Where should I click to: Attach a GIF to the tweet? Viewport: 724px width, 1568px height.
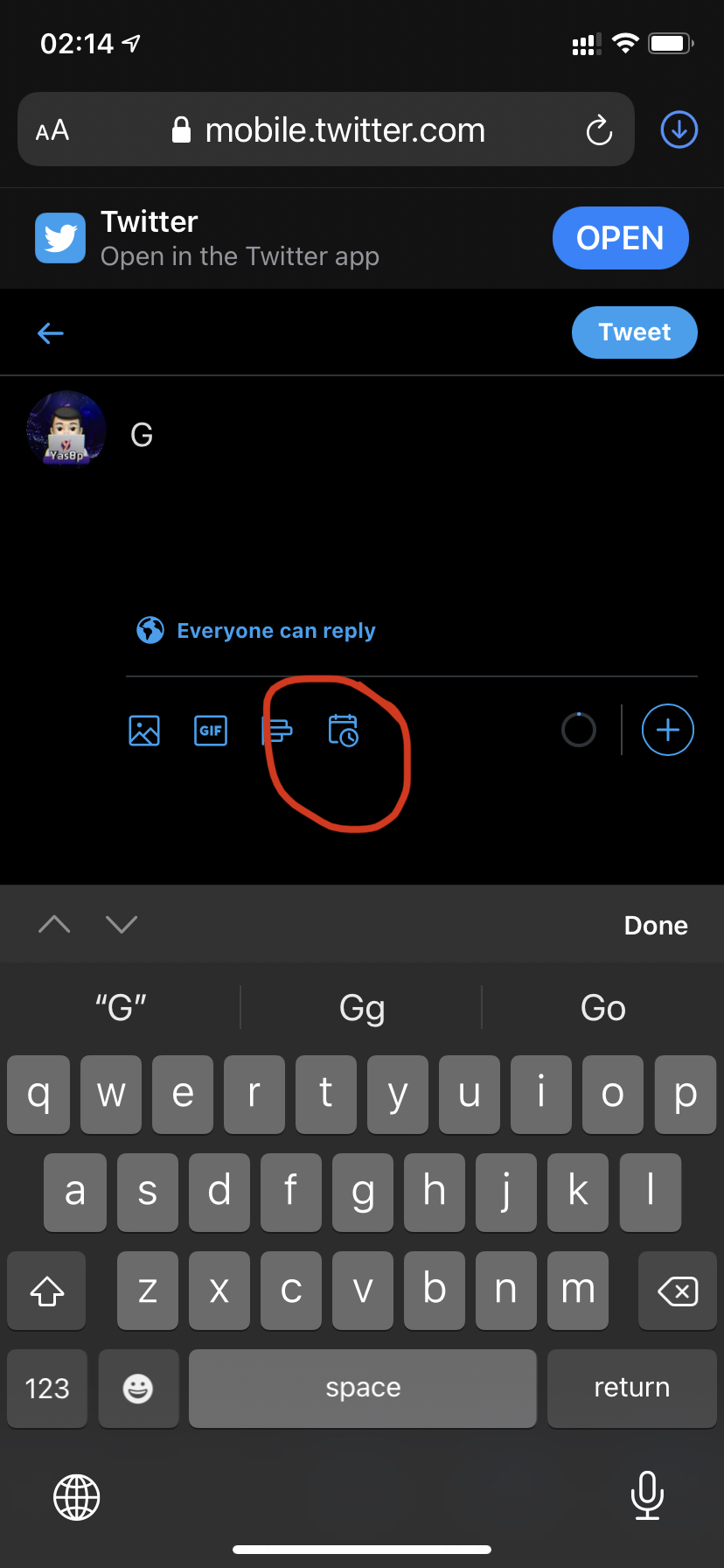tap(211, 730)
